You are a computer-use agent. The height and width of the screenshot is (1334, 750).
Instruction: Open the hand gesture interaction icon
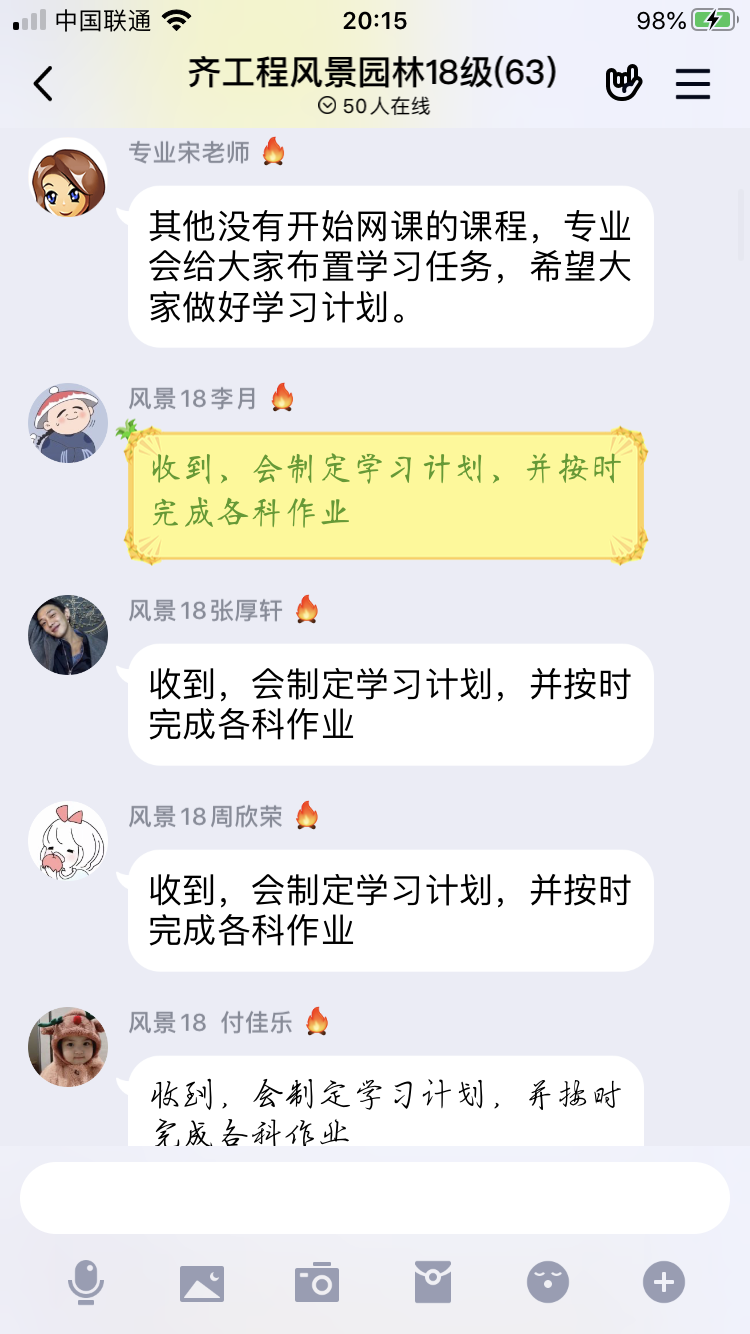coord(623,84)
